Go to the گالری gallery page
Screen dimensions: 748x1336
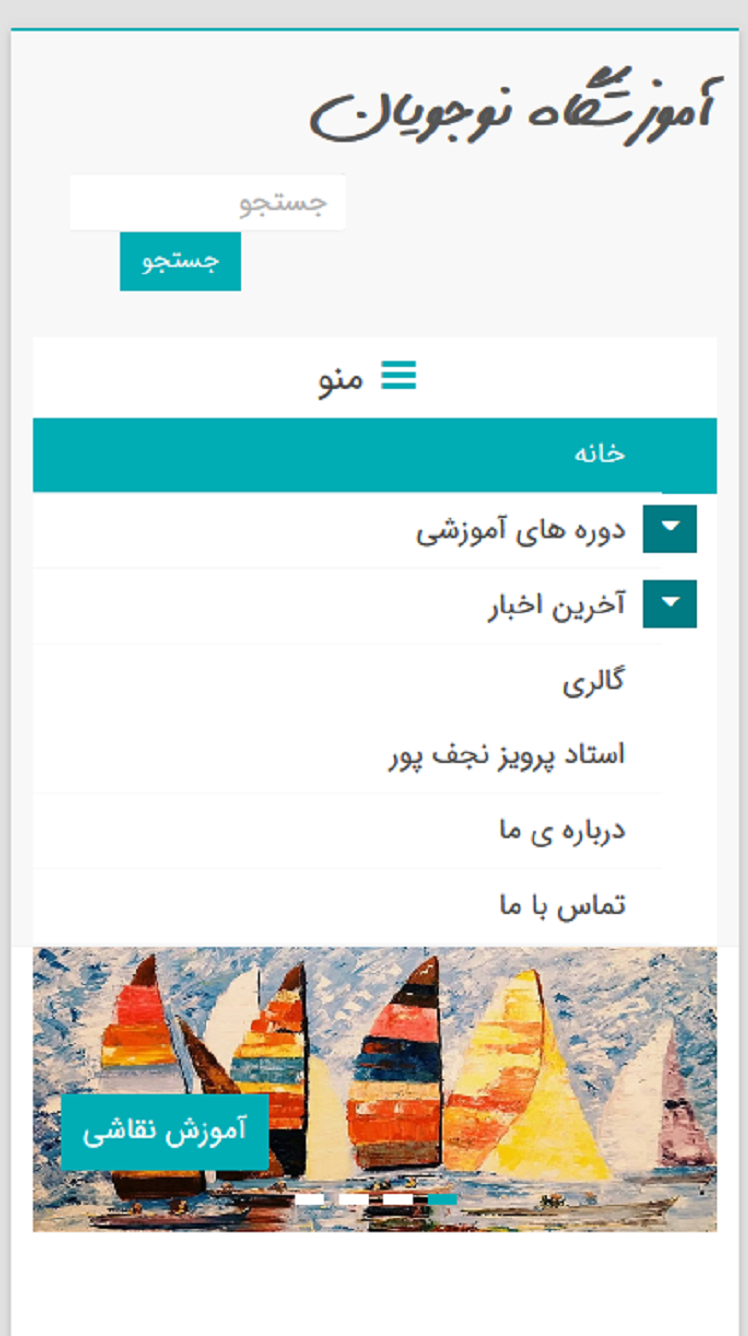[593, 681]
